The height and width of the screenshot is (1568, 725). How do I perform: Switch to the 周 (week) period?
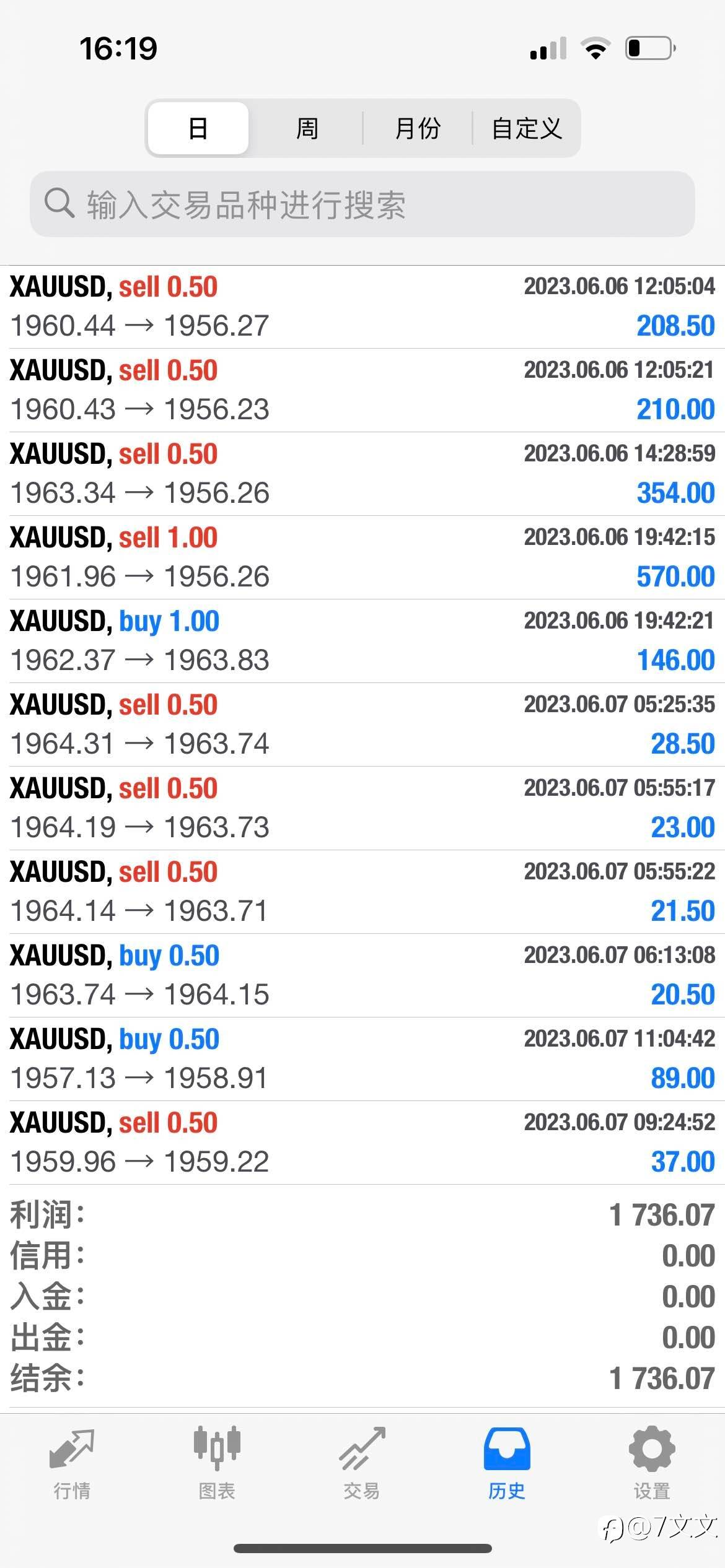(x=307, y=128)
